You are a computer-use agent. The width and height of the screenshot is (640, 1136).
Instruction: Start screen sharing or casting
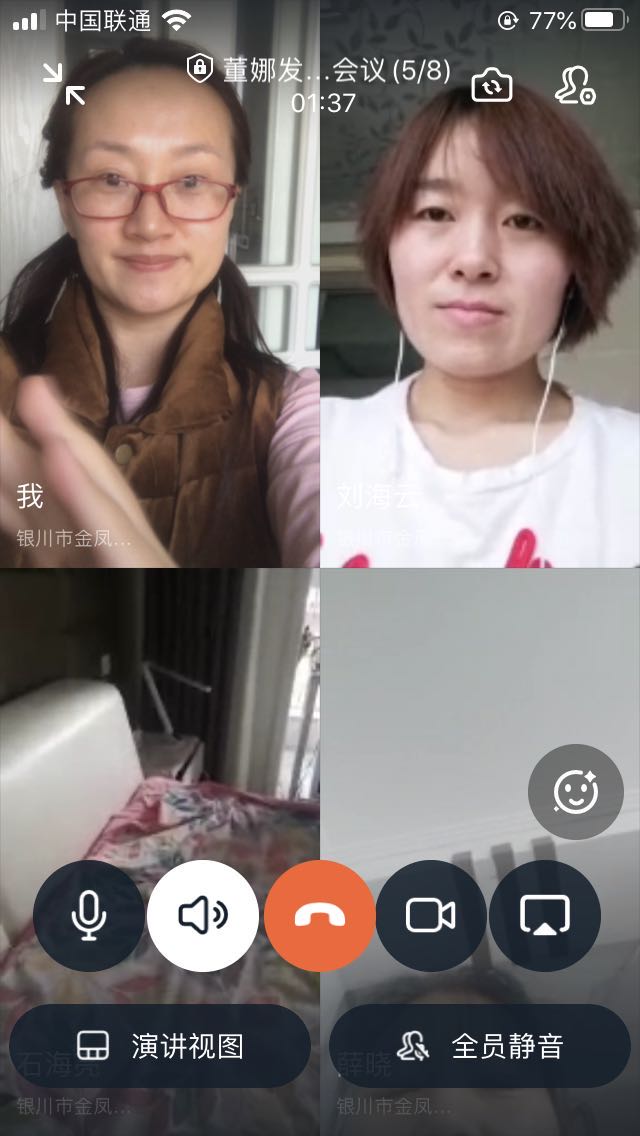coord(545,915)
